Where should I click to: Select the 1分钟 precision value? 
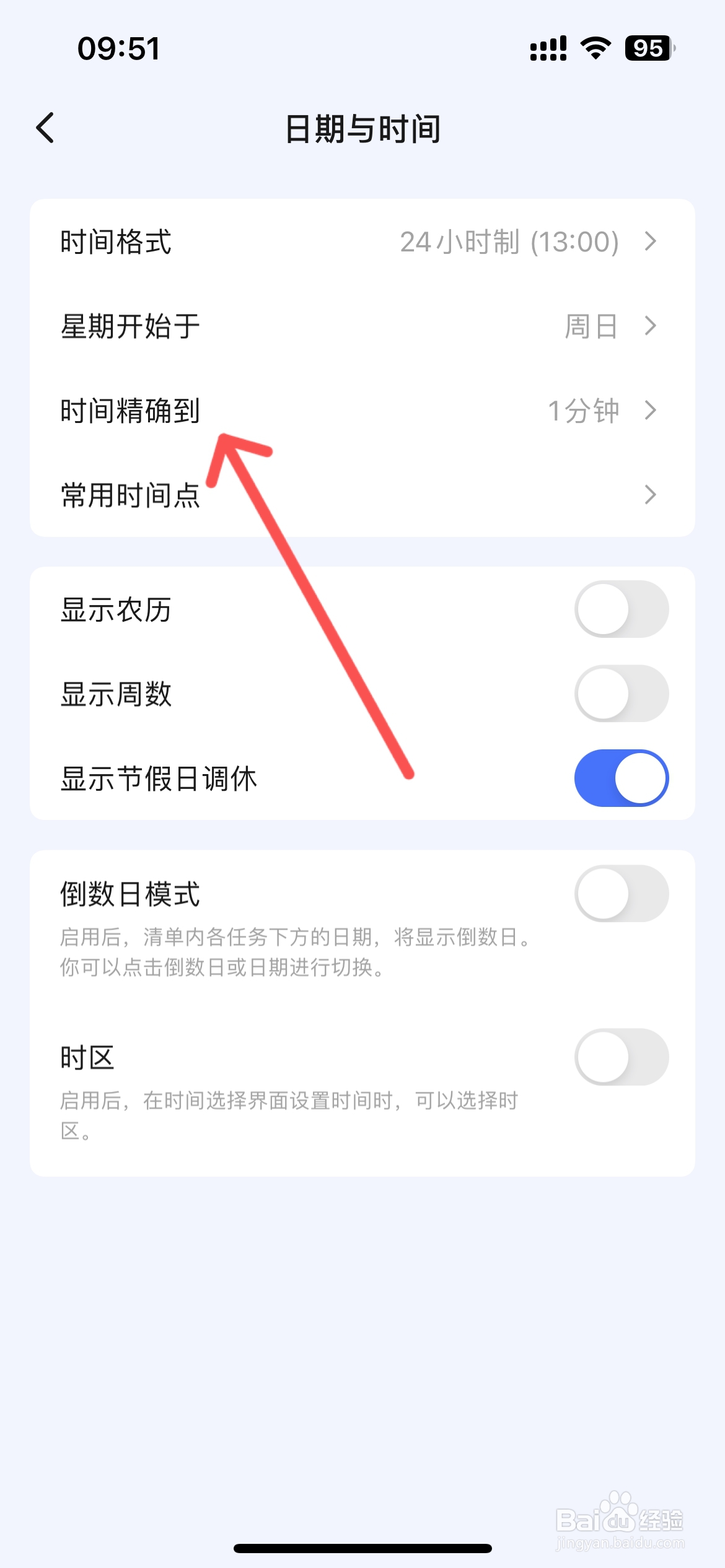585,410
